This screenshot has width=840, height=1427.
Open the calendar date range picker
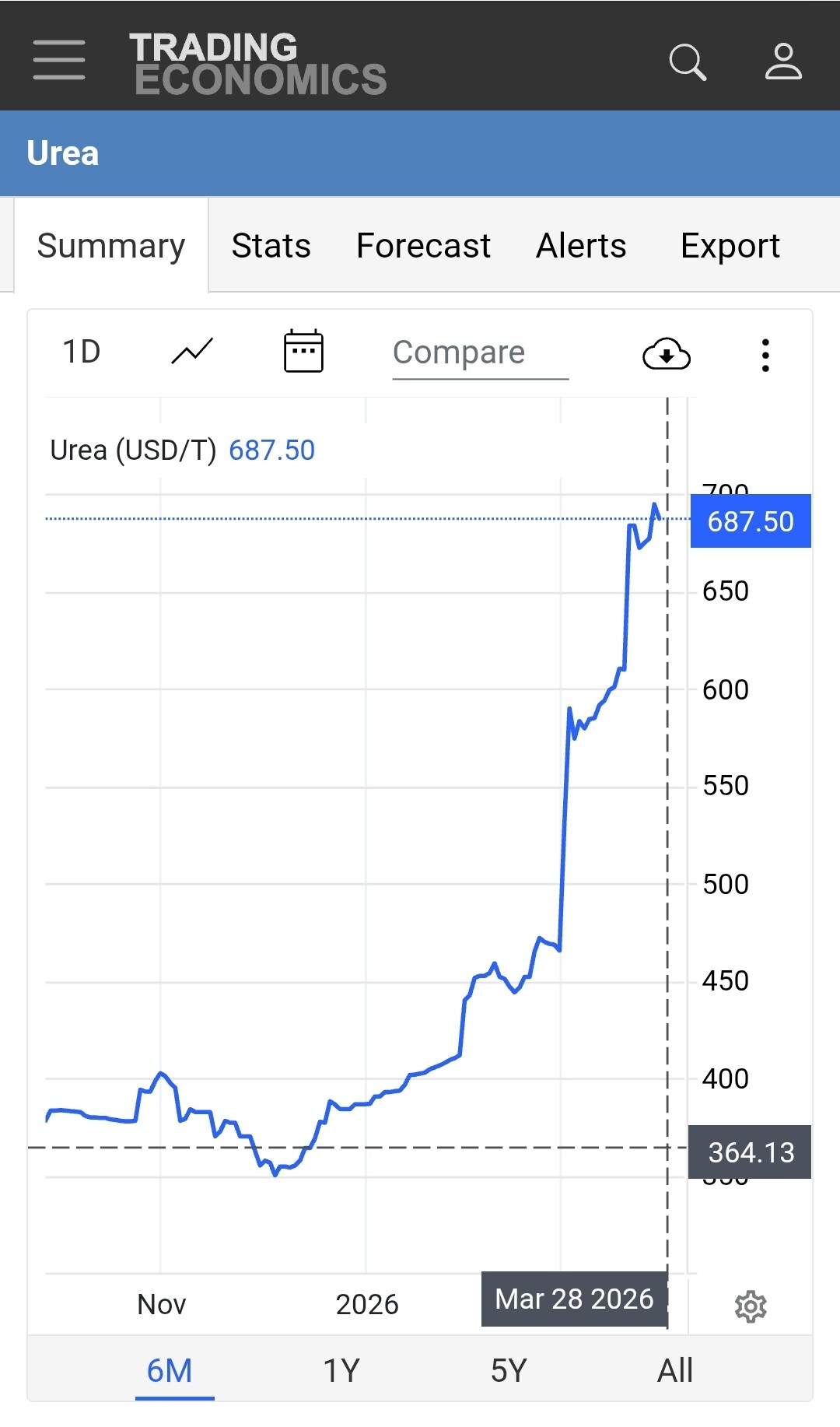[303, 352]
